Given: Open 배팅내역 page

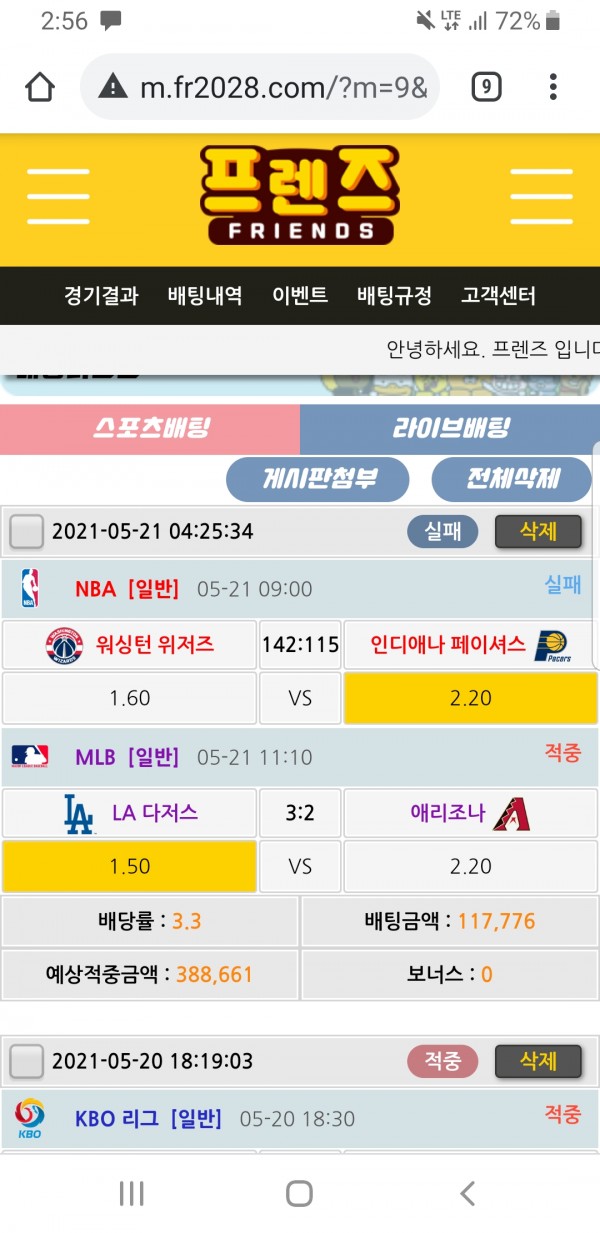Looking at the screenshot, I should coord(205,296).
